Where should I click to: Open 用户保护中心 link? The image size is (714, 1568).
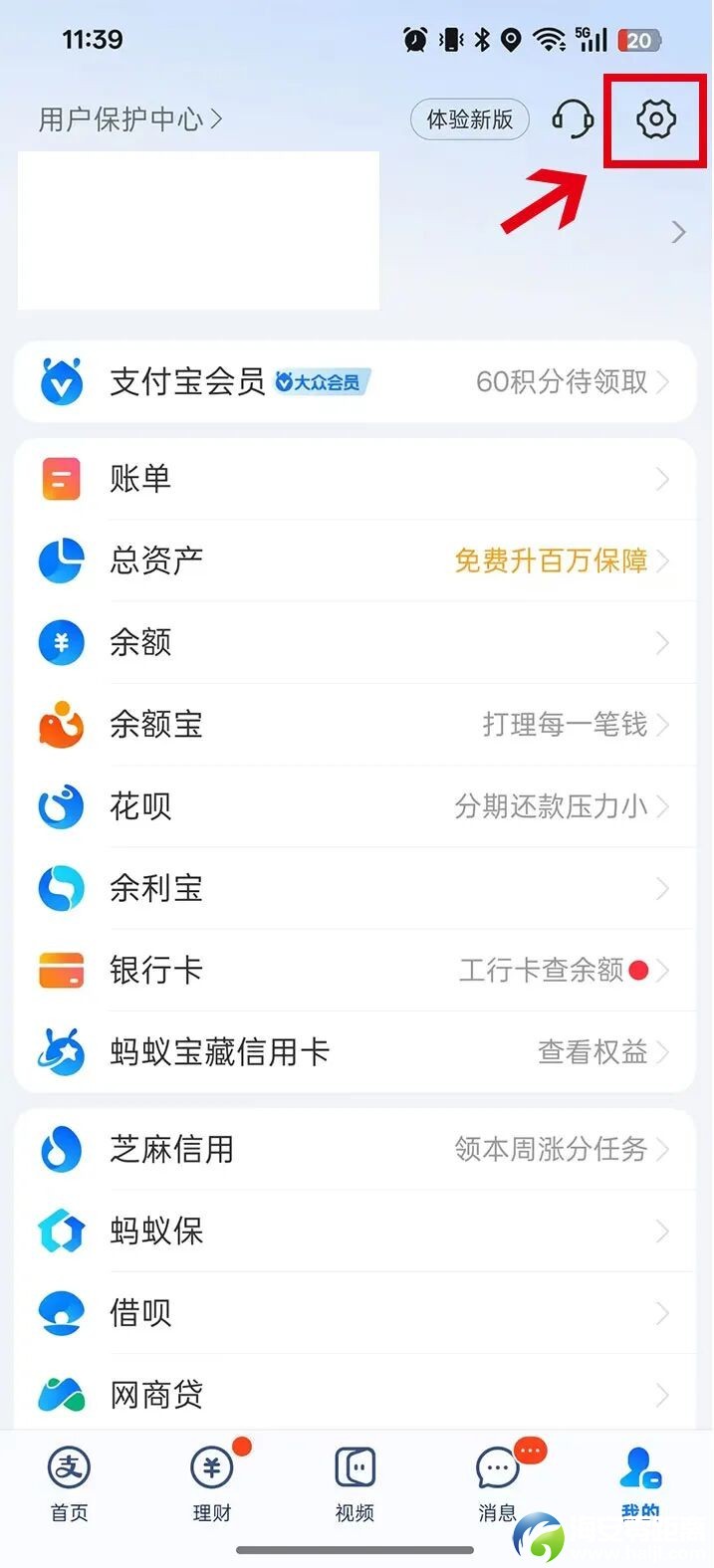[x=129, y=120]
